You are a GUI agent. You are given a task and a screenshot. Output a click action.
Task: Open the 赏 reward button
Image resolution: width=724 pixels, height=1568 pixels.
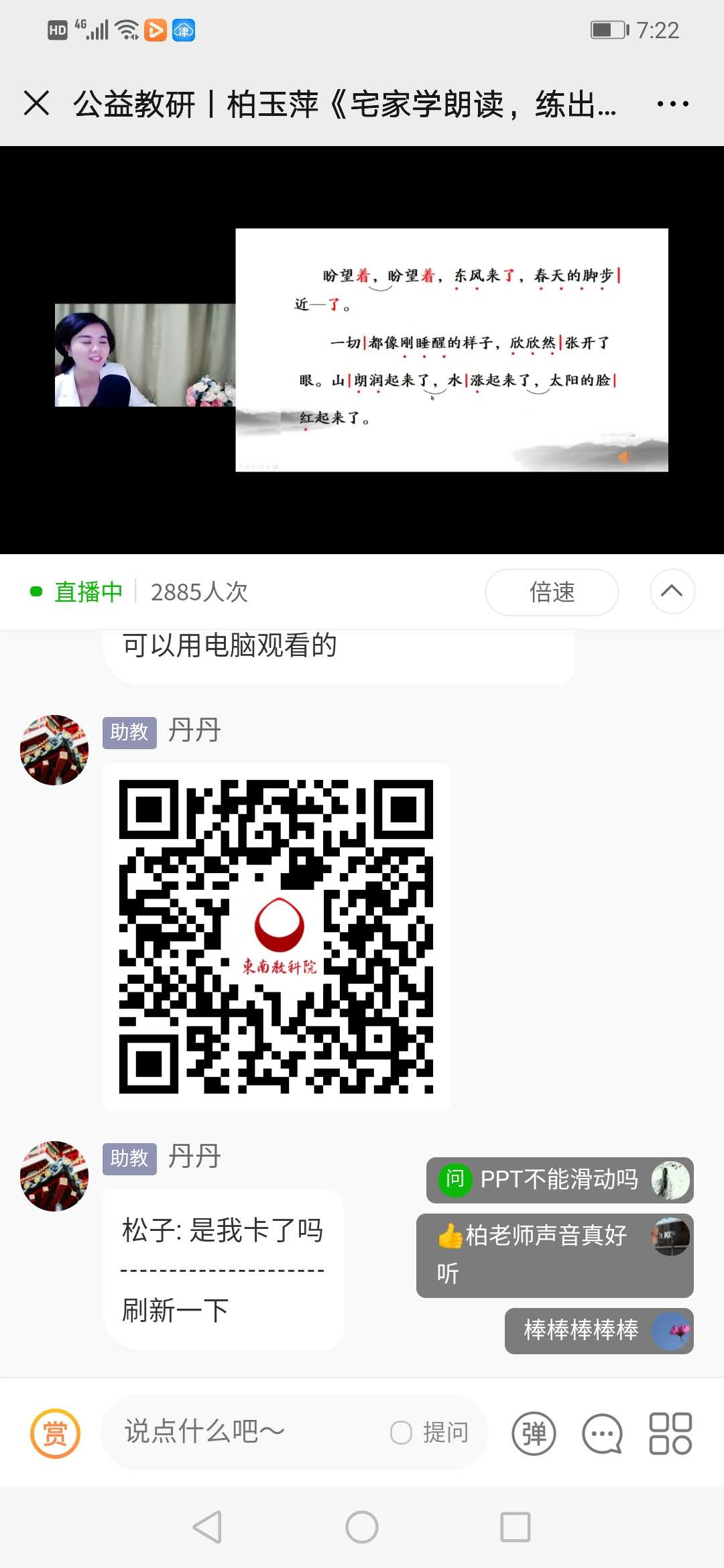pos(55,1433)
